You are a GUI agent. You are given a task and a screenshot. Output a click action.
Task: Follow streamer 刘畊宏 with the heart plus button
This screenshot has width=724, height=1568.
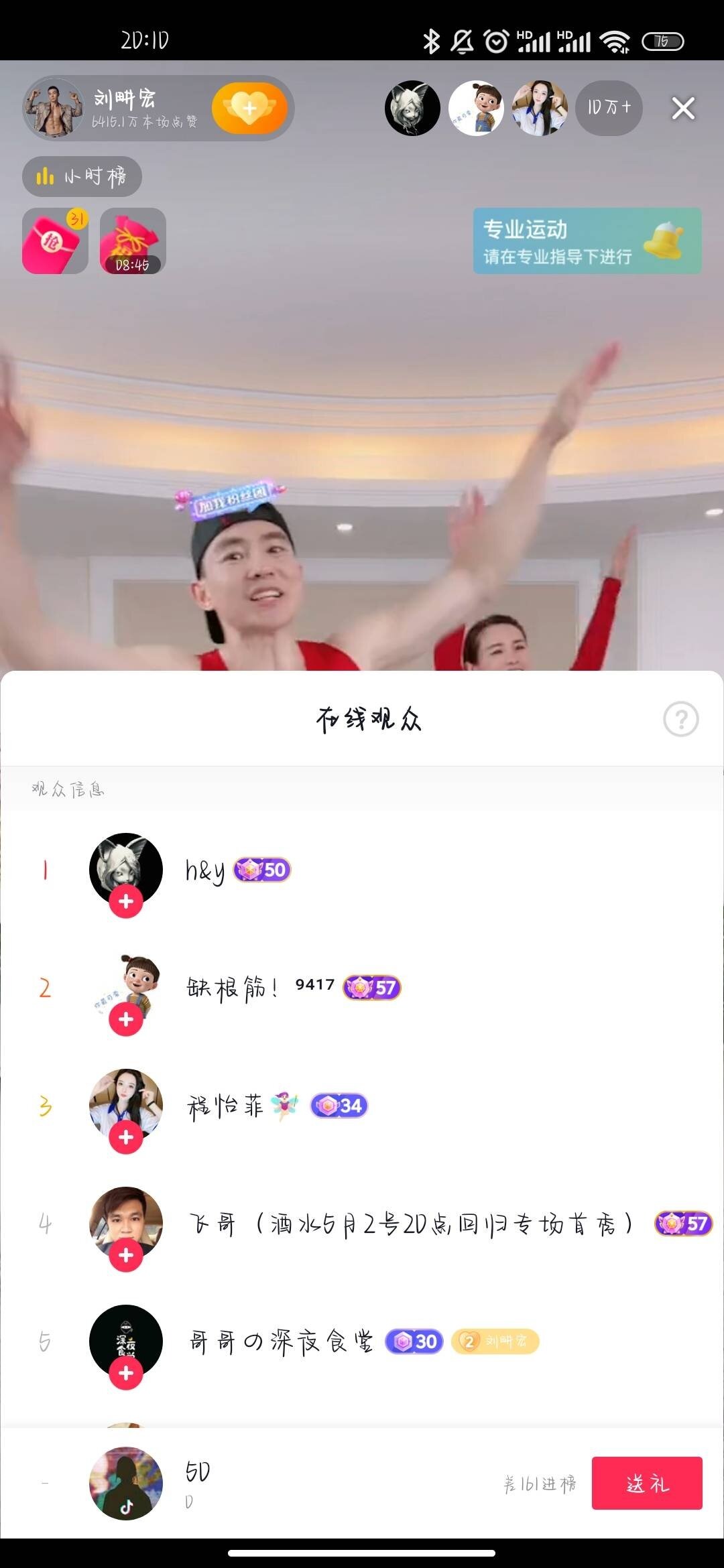249,108
